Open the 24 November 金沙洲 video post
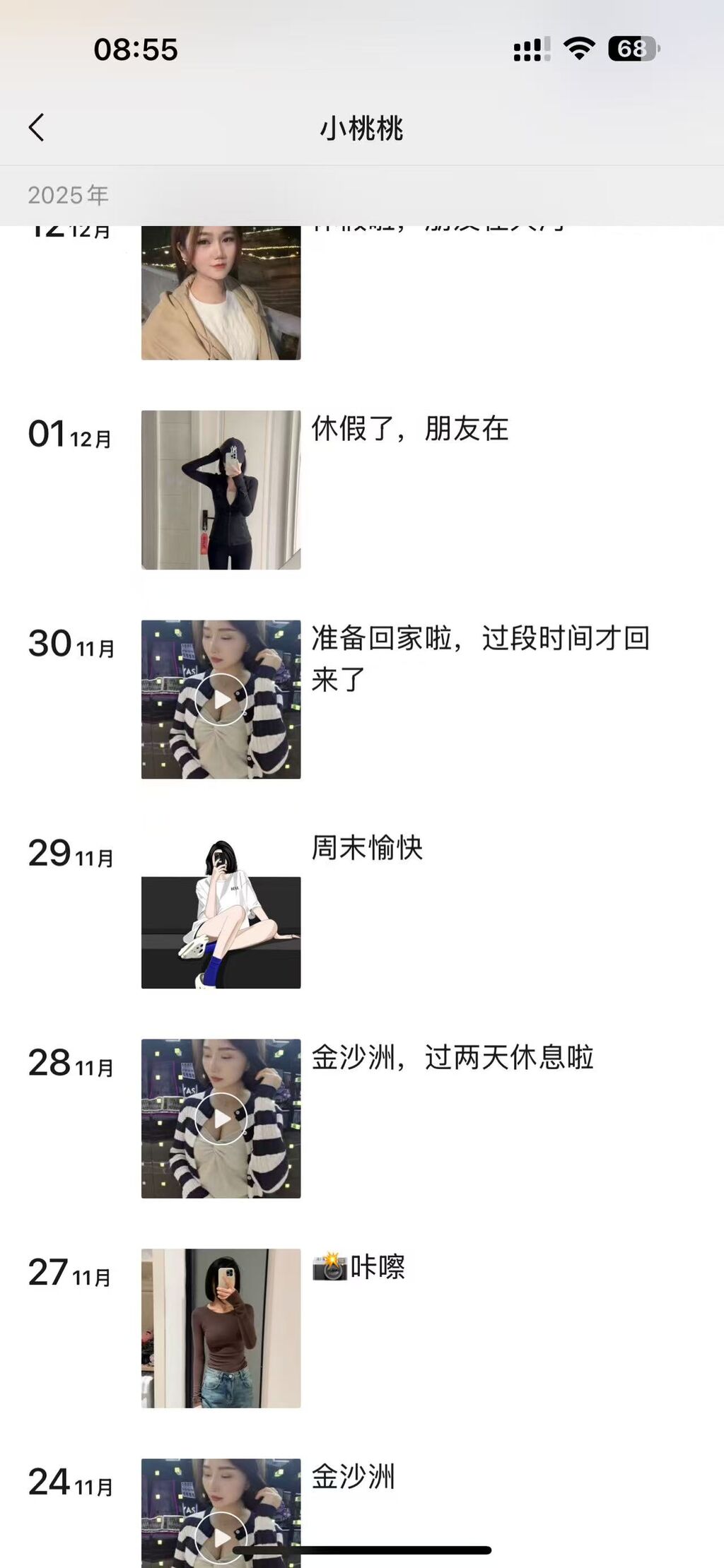The image size is (724, 1568). point(221,1505)
